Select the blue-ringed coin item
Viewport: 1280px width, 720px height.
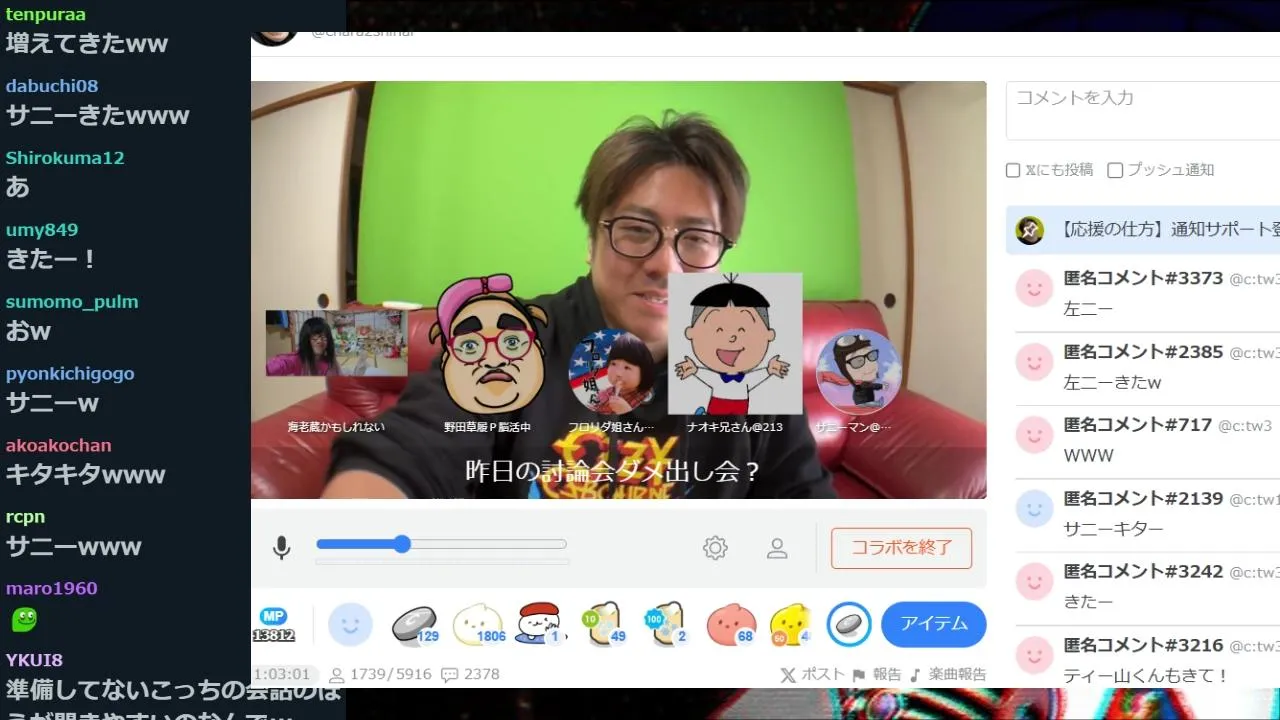point(849,625)
